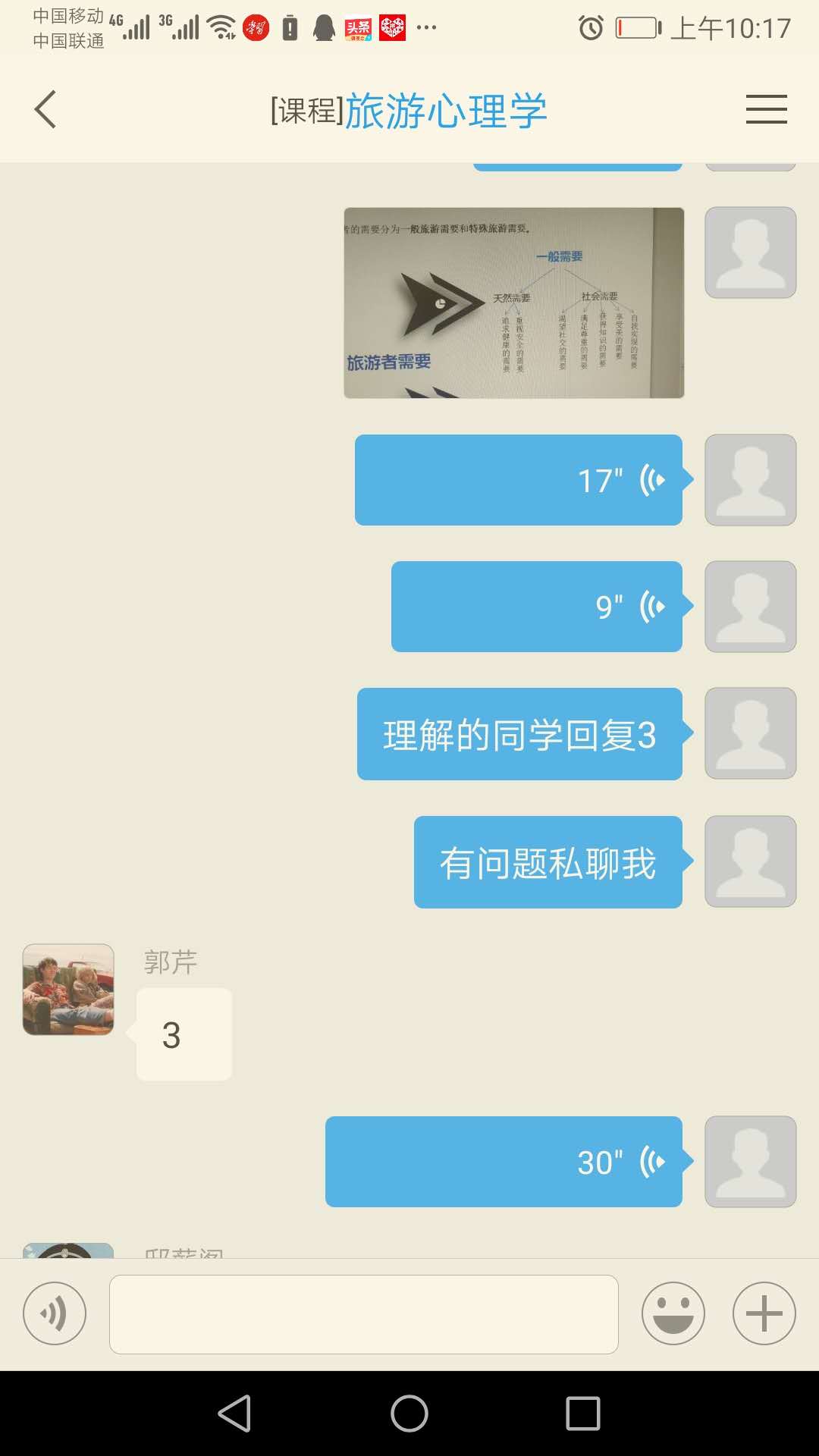The width and height of the screenshot is (819, 1456).
Task: Open the 旅游者需要 diagram image
Action: (513, 303)
